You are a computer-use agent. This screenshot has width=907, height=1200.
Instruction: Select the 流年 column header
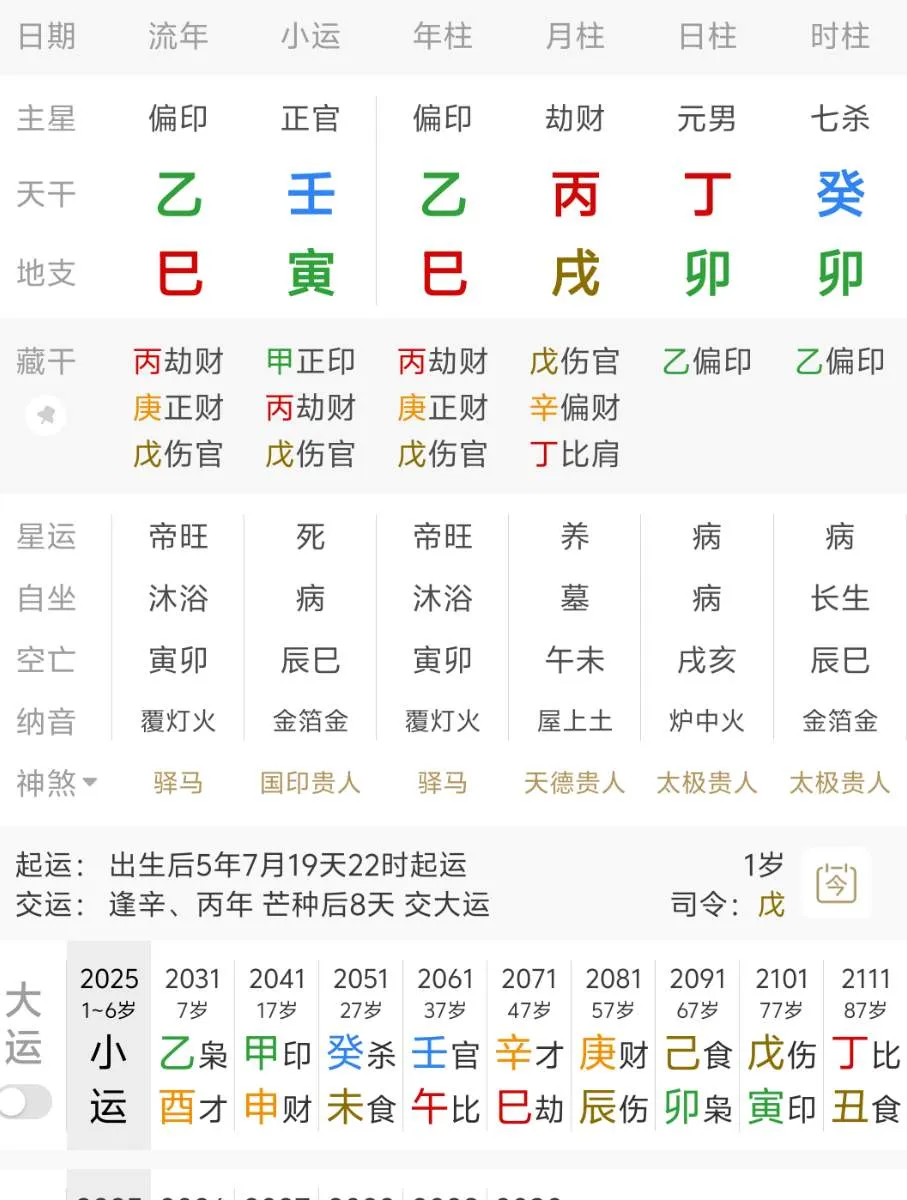coord(177,35)
